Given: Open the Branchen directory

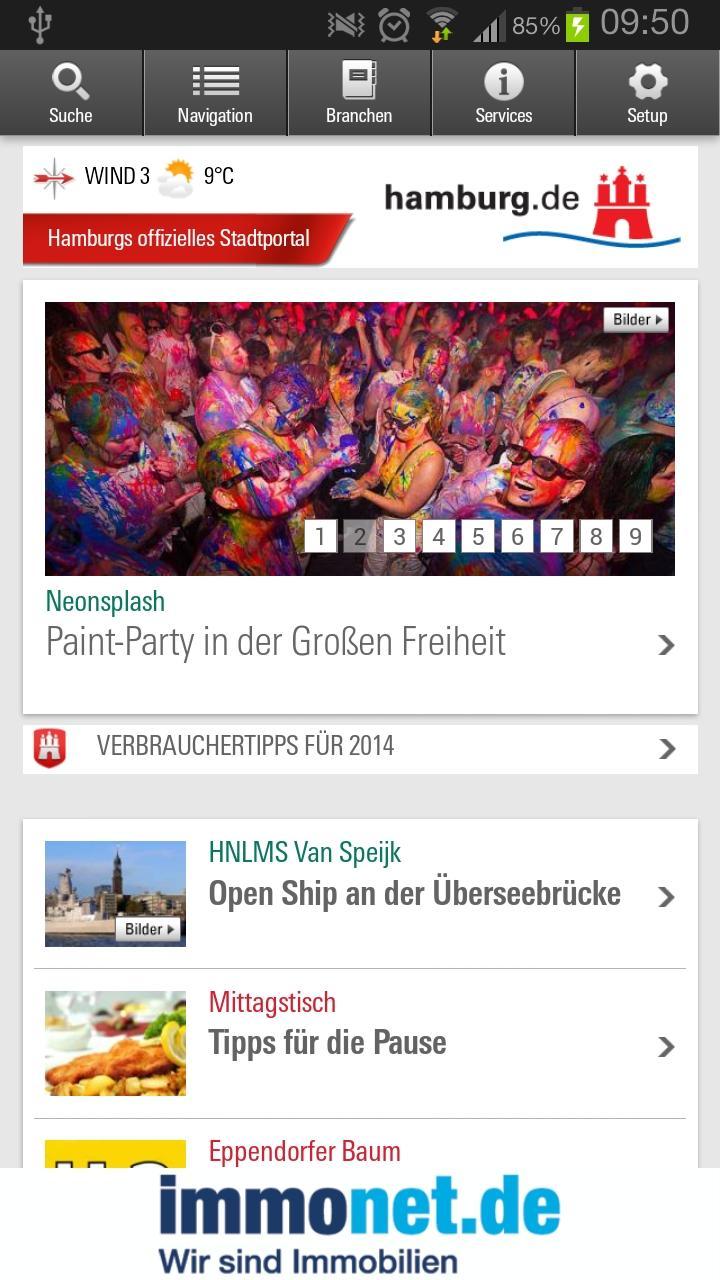Looking at the screenshot, I should 359,92.
